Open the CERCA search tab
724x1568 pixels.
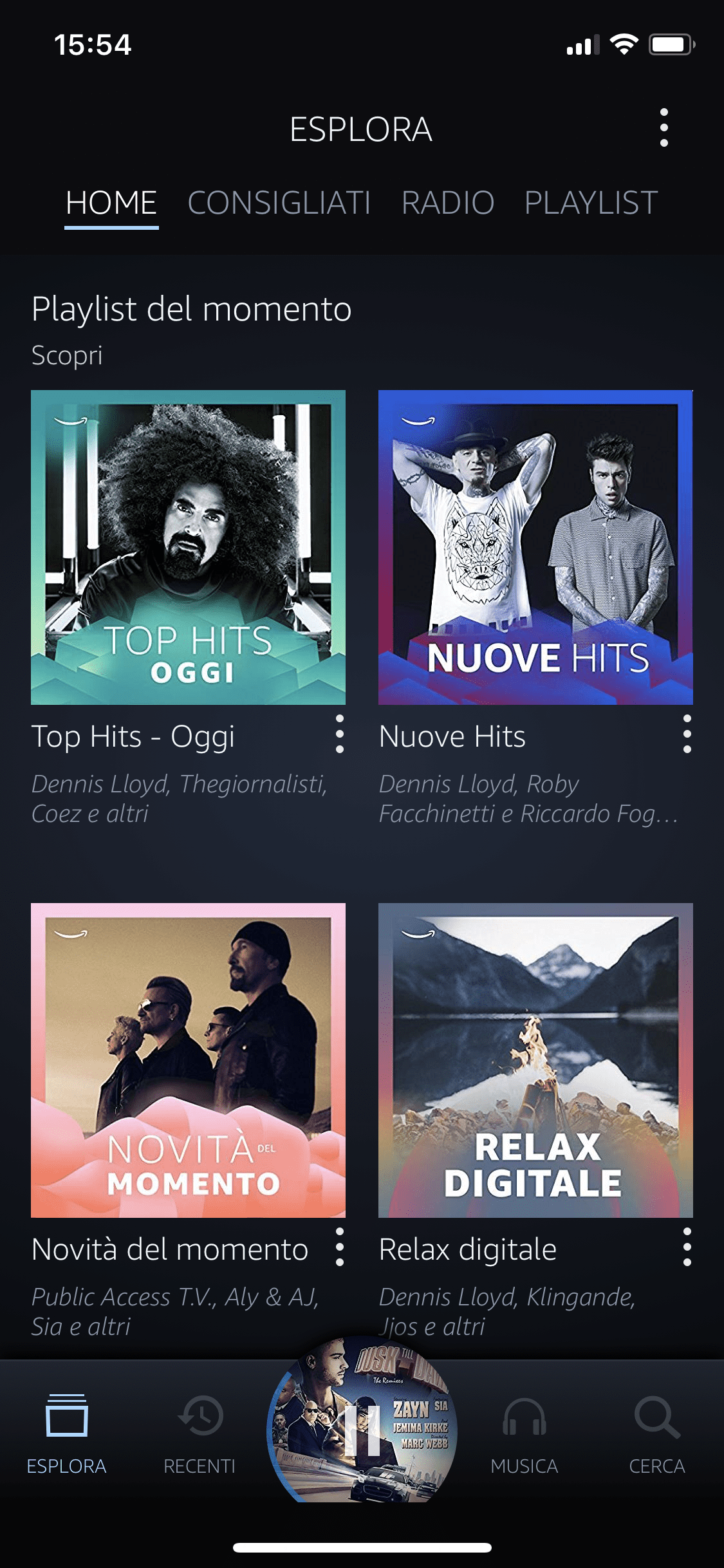(x=656, y=1433)
